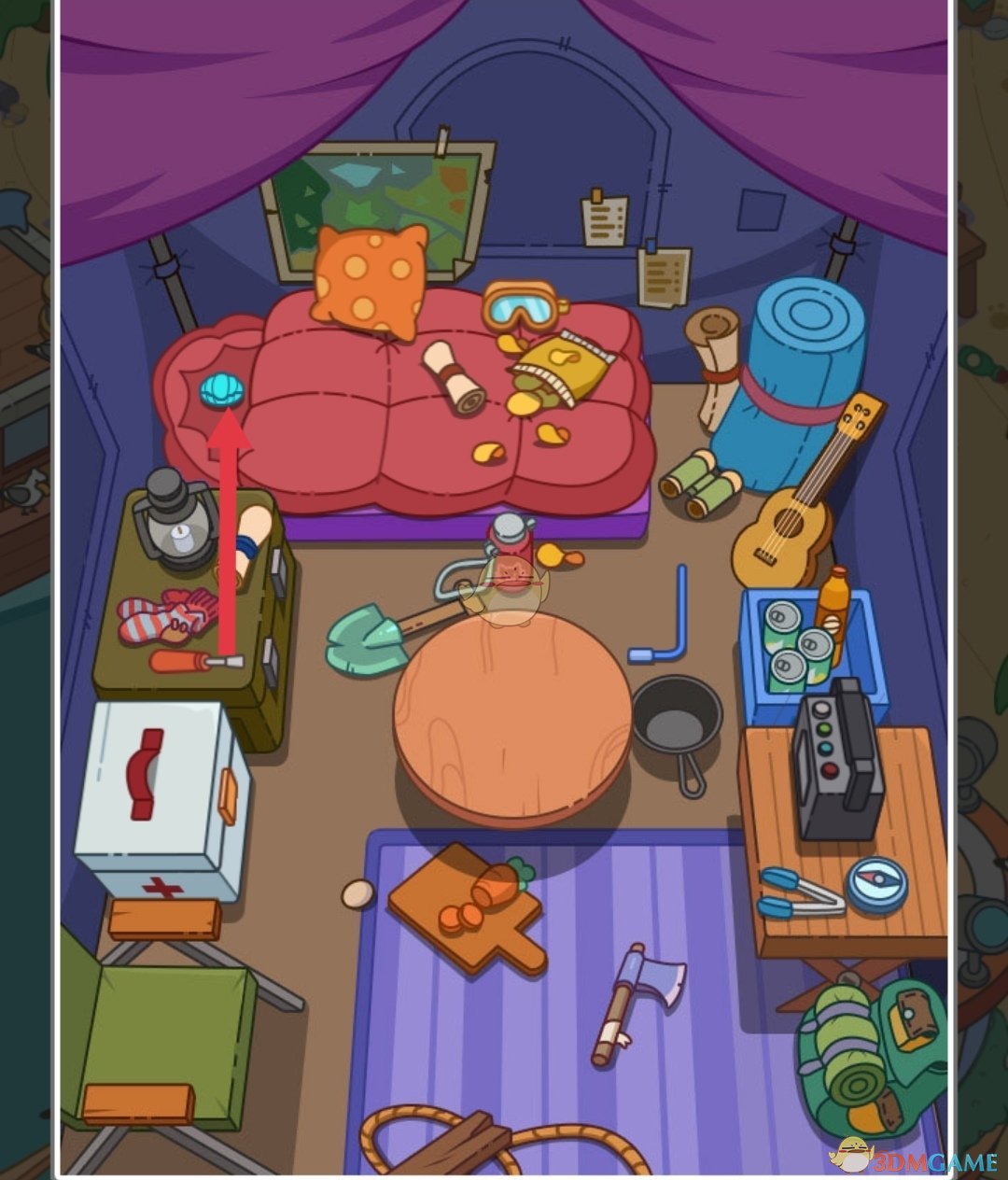This screenshot has width=1008, height=1180.
Task: Select the radio on the wooden table
Action: [835, 758]
